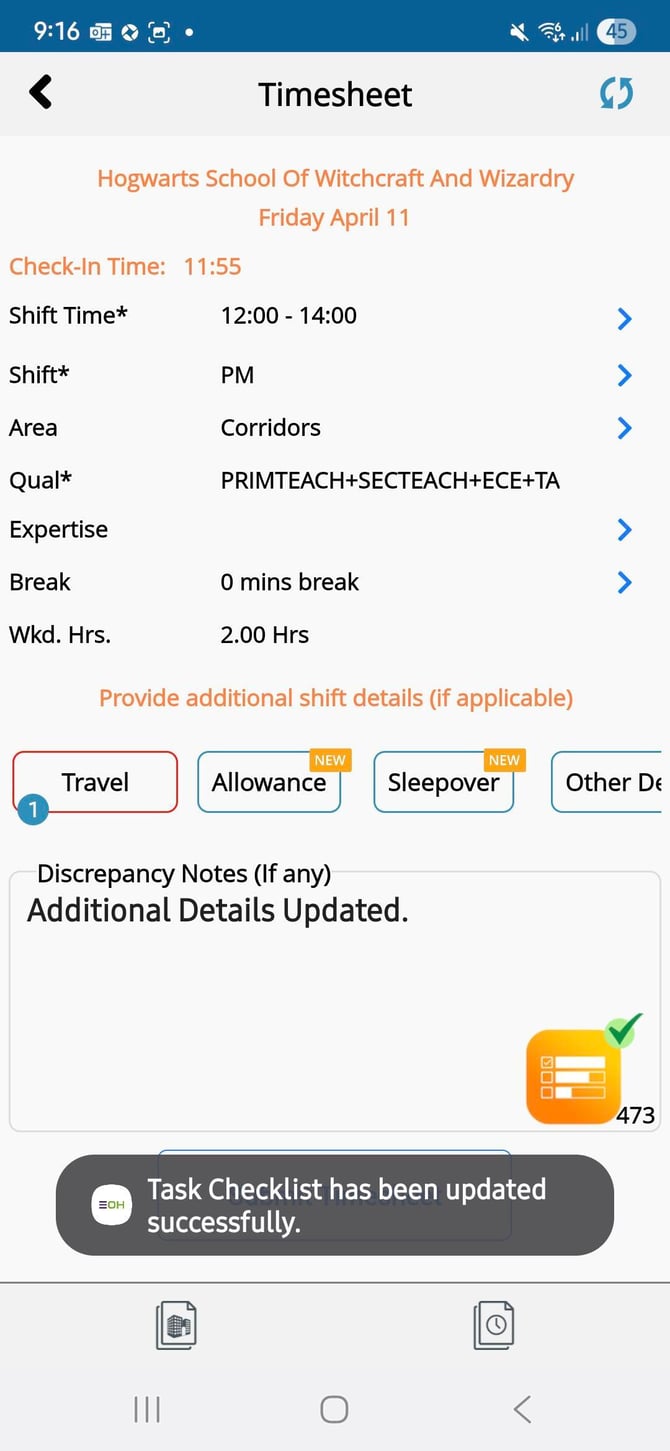Tap the system home button
Screen dimensions: 670x1451
[334, 1410]
